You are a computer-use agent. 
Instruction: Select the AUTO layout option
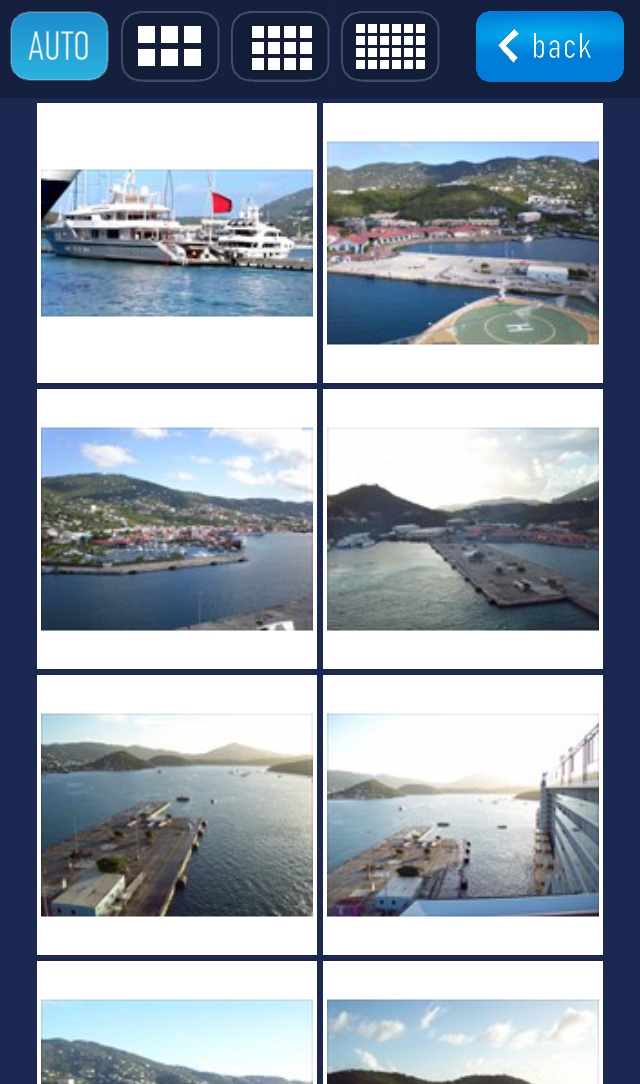click(59, 46)
